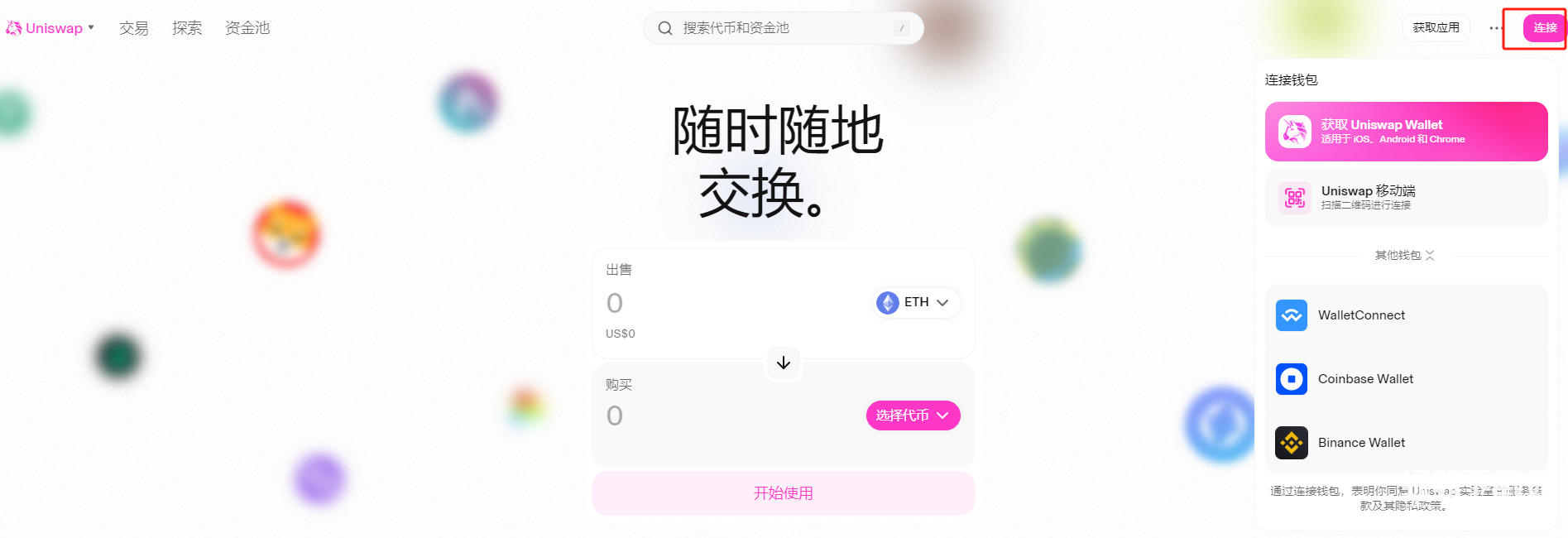Swap direction with the down arrow
The height and width of the screenshot is (538, 1568).
tap(783, 363)
